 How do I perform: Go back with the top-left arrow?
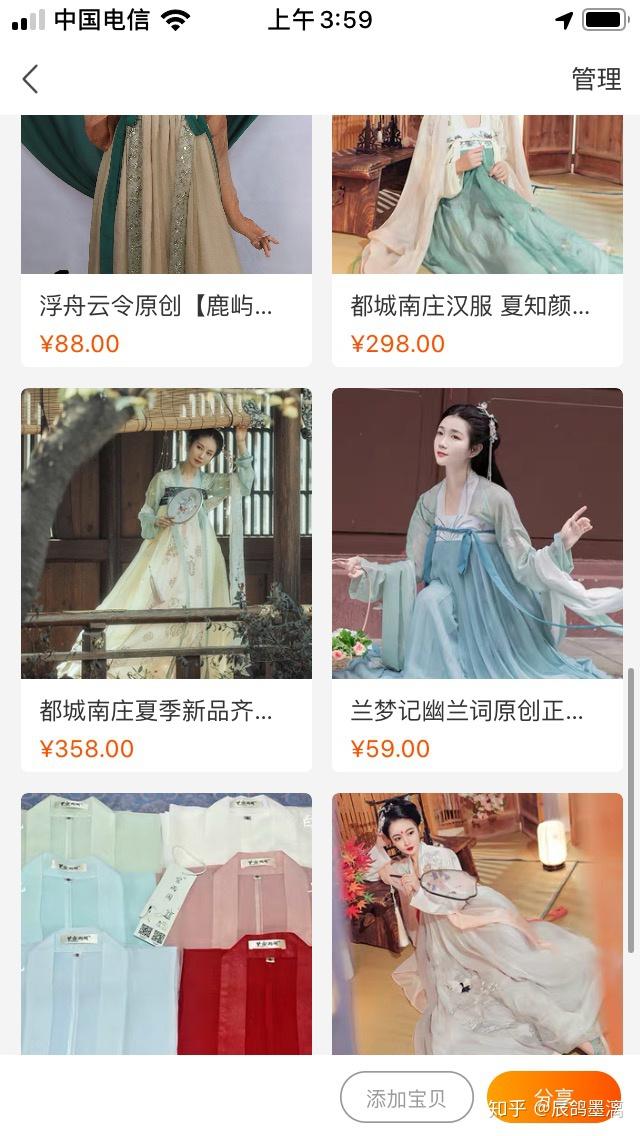tap(31, 79)
